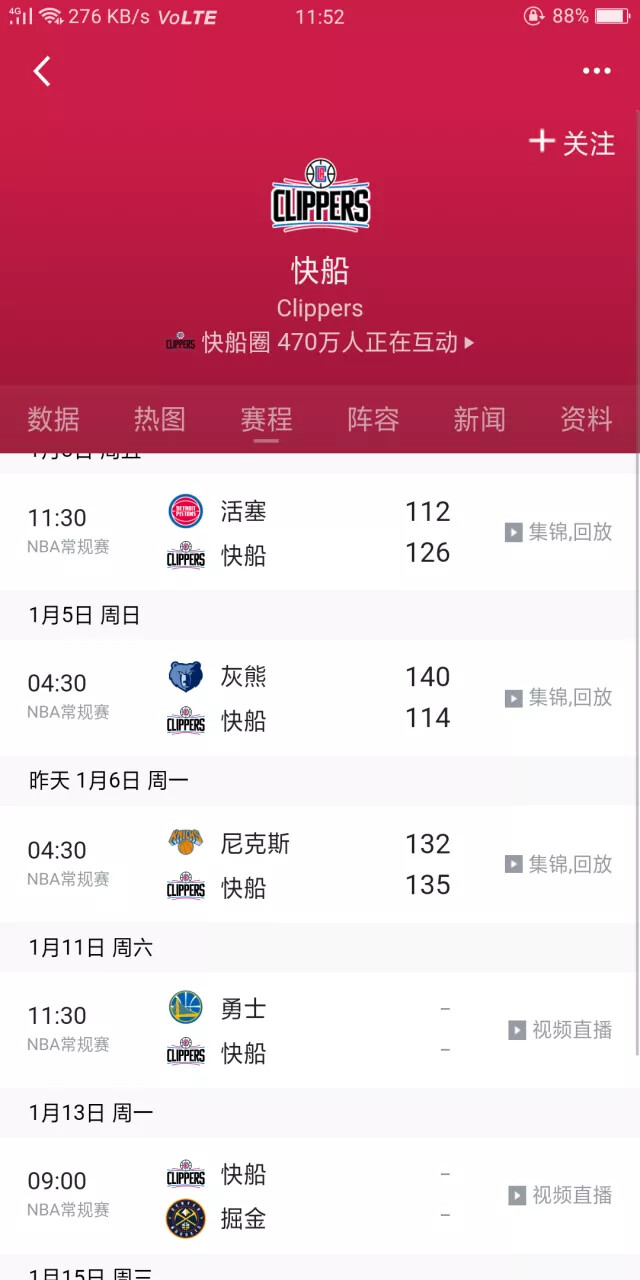Watch 集锦,回放 for 尼克斯 vs 快船
The height and width of the screenshot is (1280, 640).
coord(559,864)
